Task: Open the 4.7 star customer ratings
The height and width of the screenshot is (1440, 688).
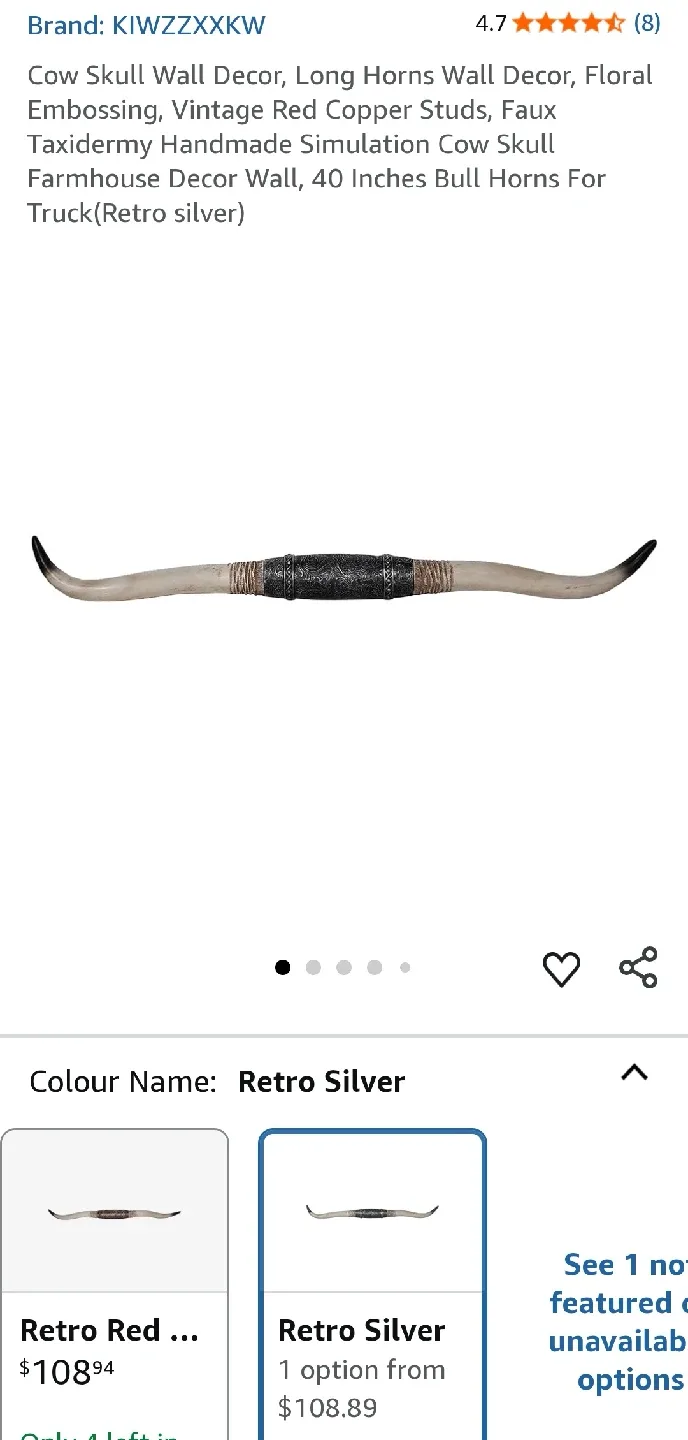Action: coord(568,23)
